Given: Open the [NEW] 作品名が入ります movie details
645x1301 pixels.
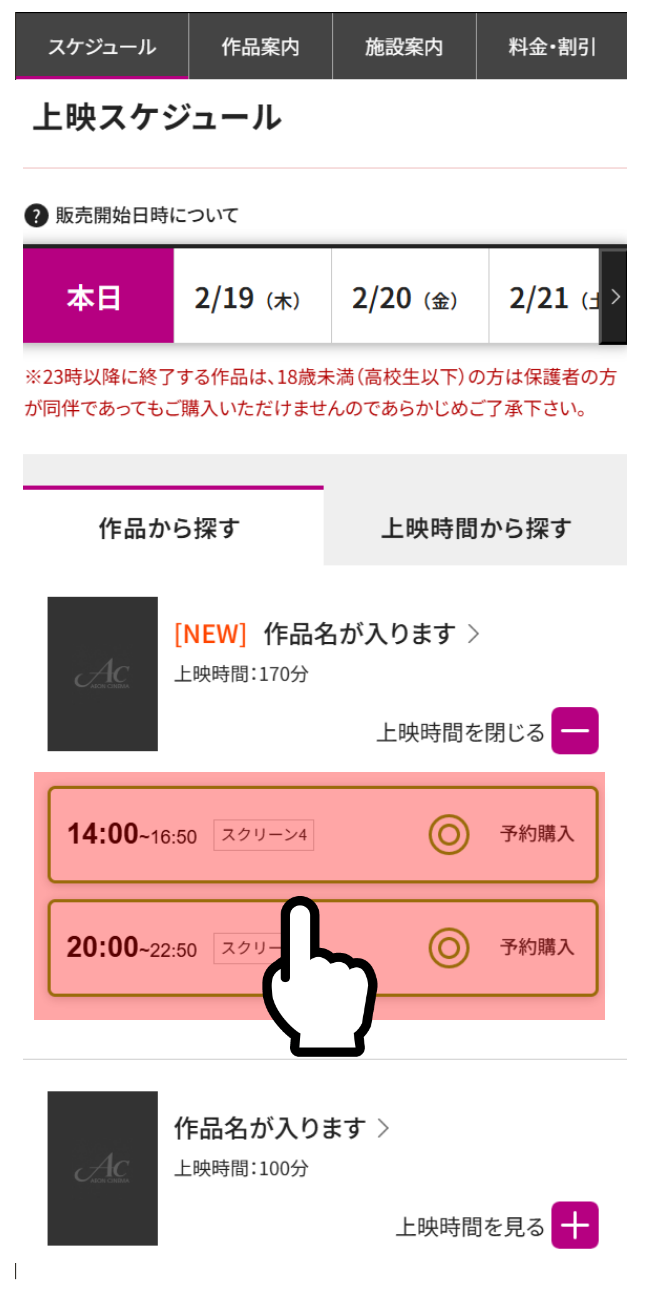Looking at the screenshot, I should 327,633.
